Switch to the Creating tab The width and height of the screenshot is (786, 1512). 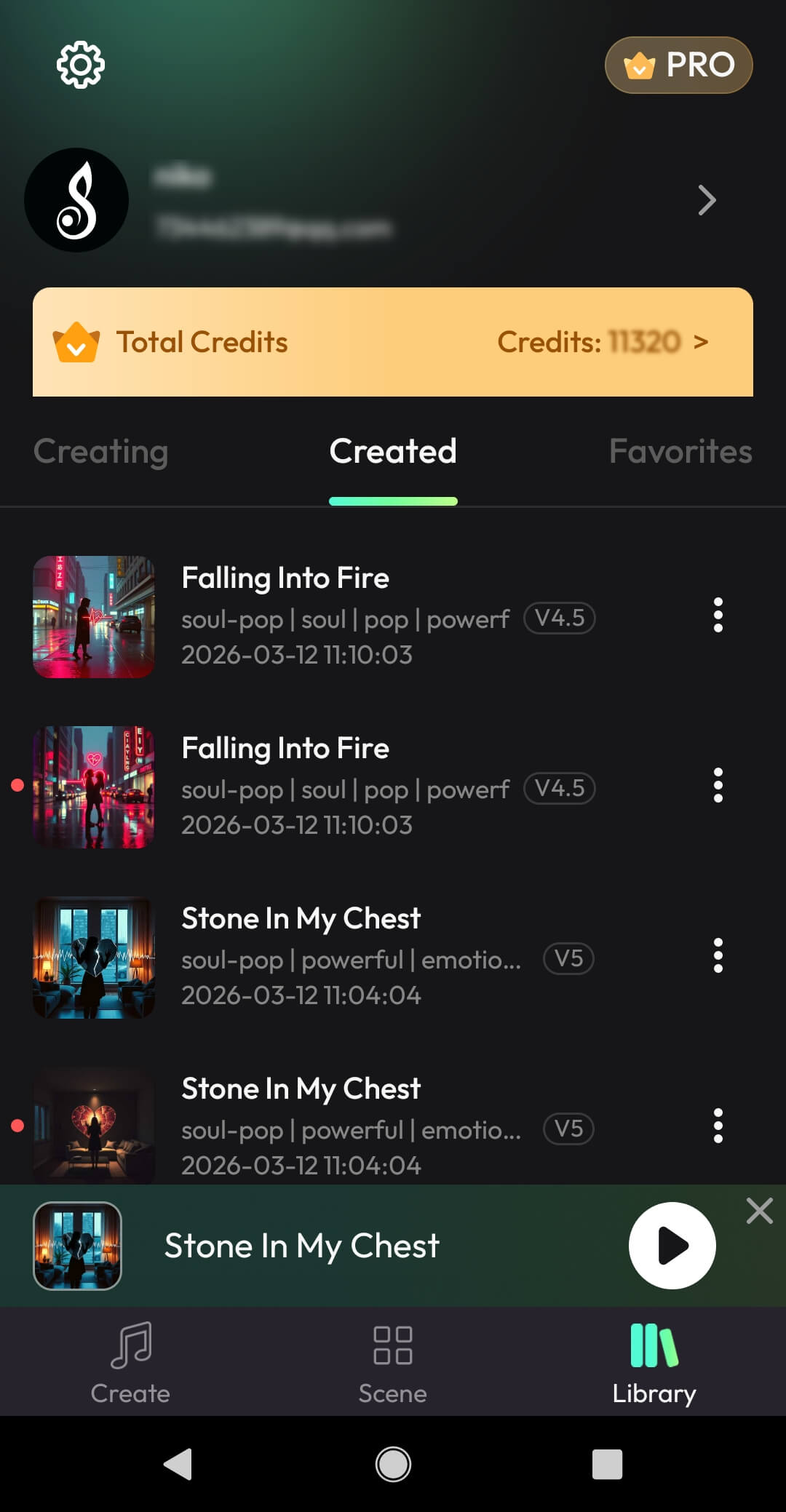pos(100,451)
